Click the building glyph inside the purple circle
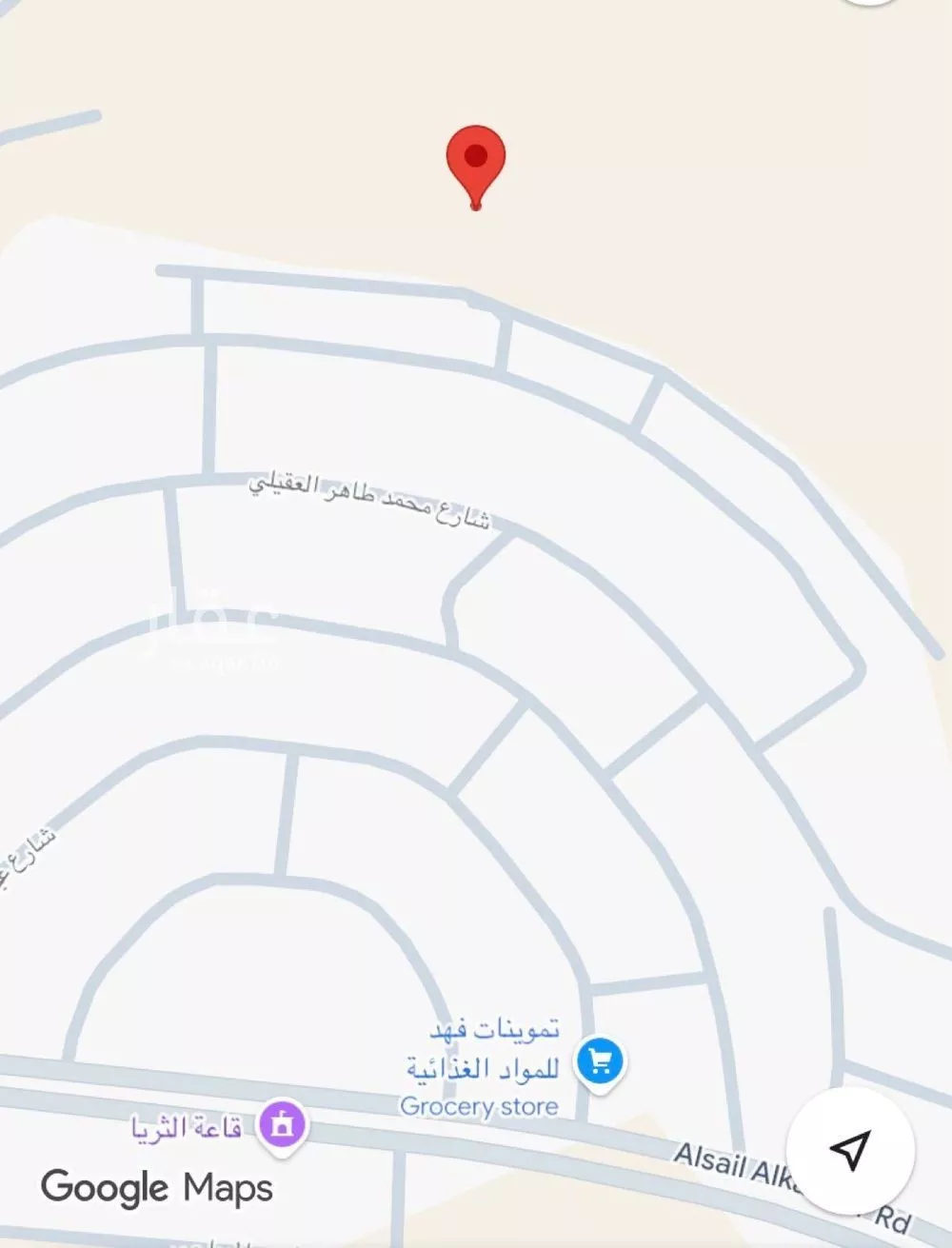This screenshot has height=1248, width=952. pyautogui.click(x=280, y=1124)
